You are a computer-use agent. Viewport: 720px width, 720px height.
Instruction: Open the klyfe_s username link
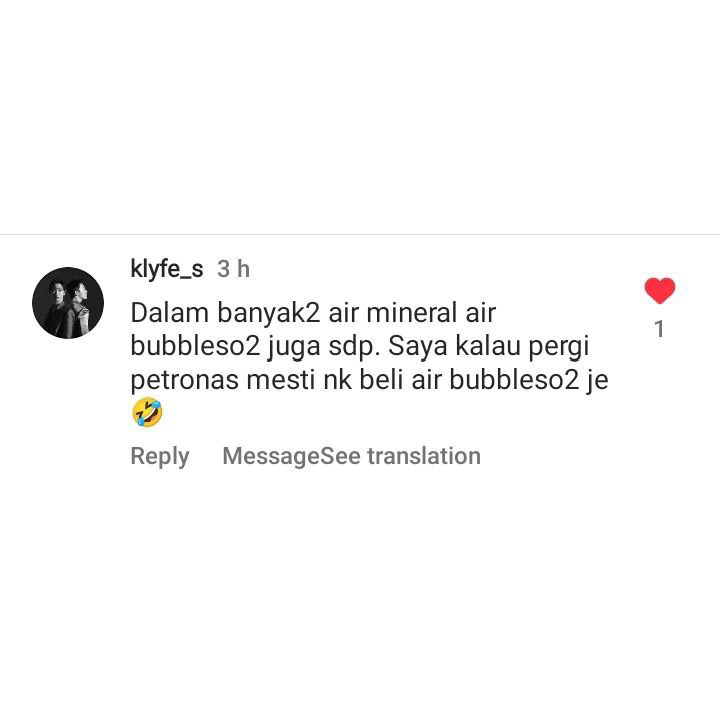(167, 269)
